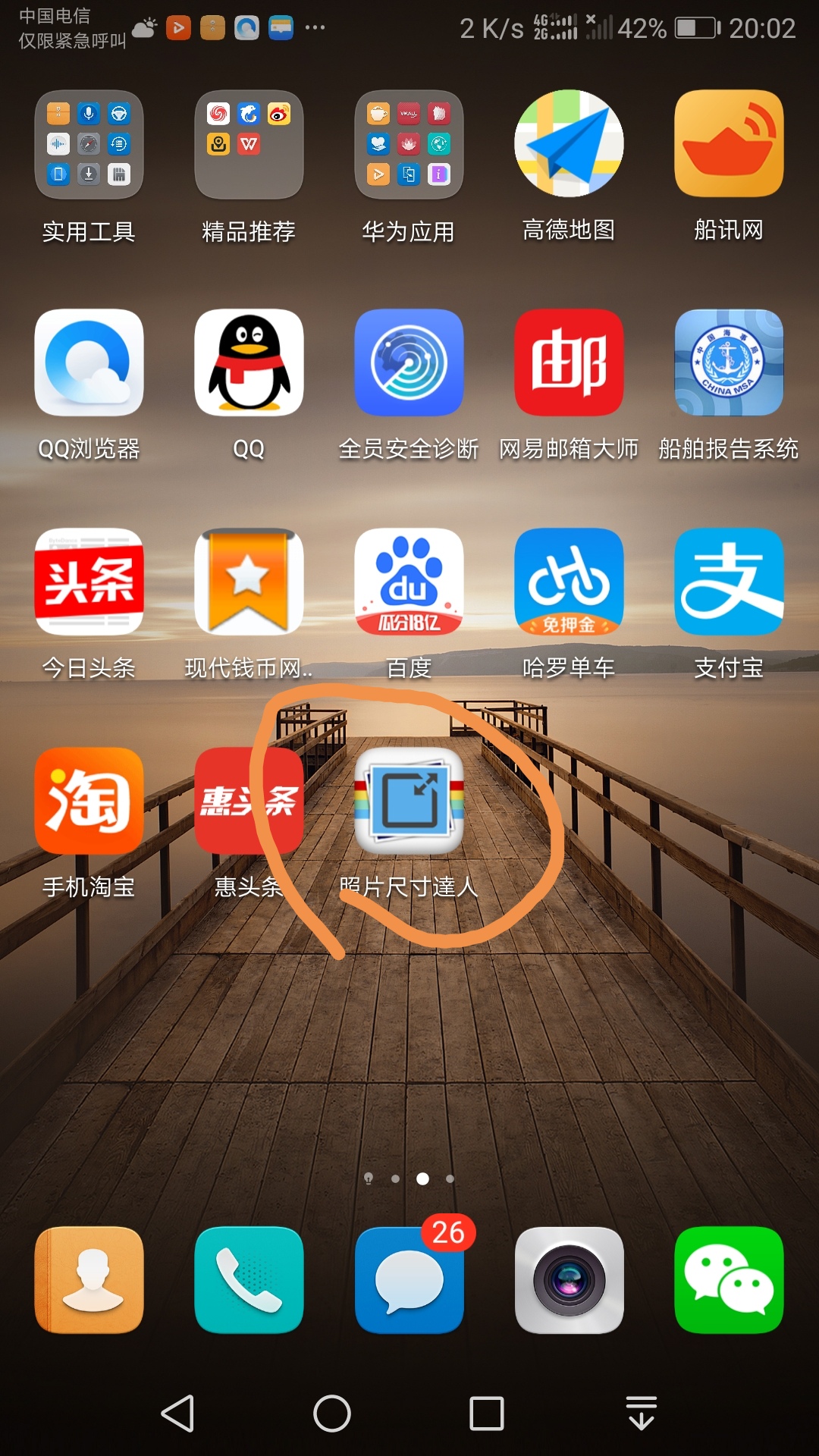Open 今日头条 news app

pyautogui.click(x=89, y=582)
